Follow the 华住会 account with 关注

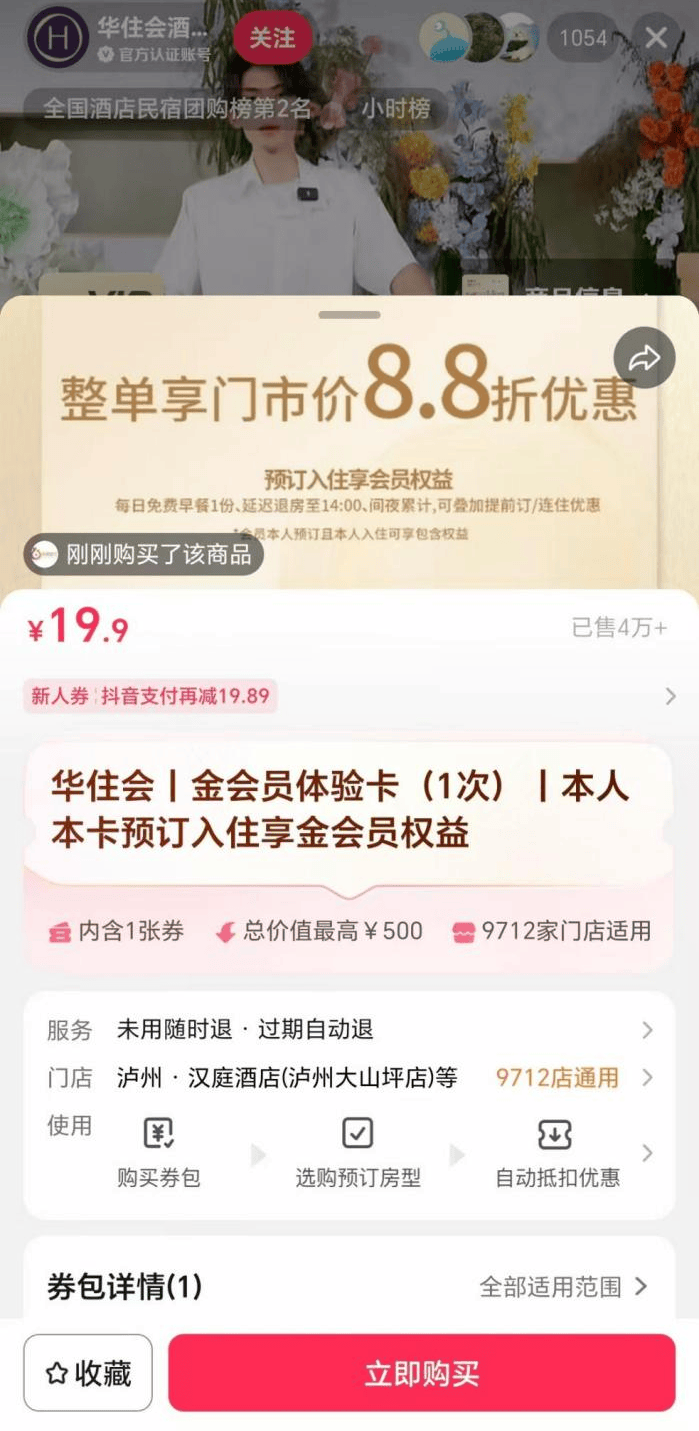tap(272, 38)
